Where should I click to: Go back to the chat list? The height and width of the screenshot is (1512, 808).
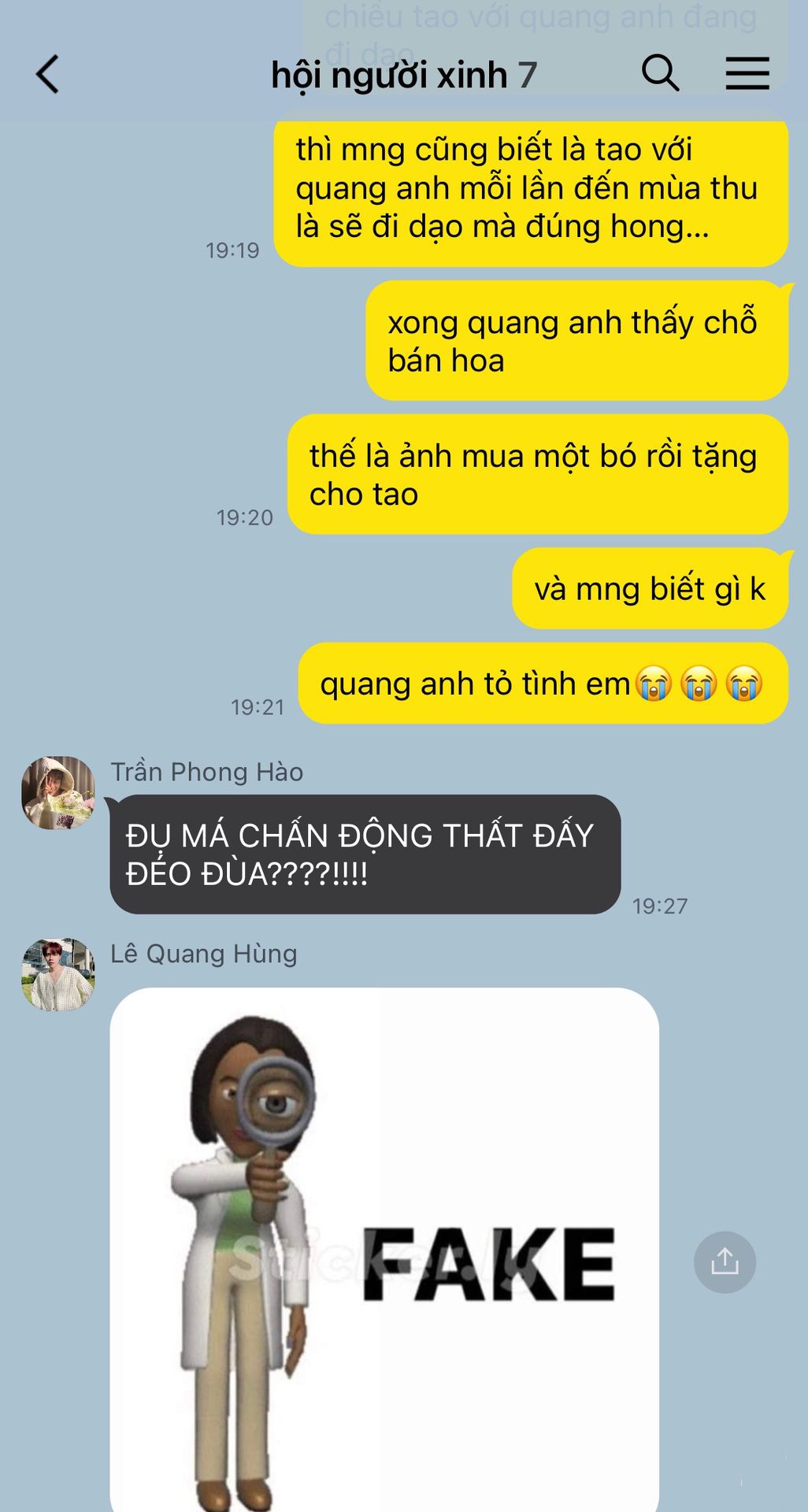[47, 75]
